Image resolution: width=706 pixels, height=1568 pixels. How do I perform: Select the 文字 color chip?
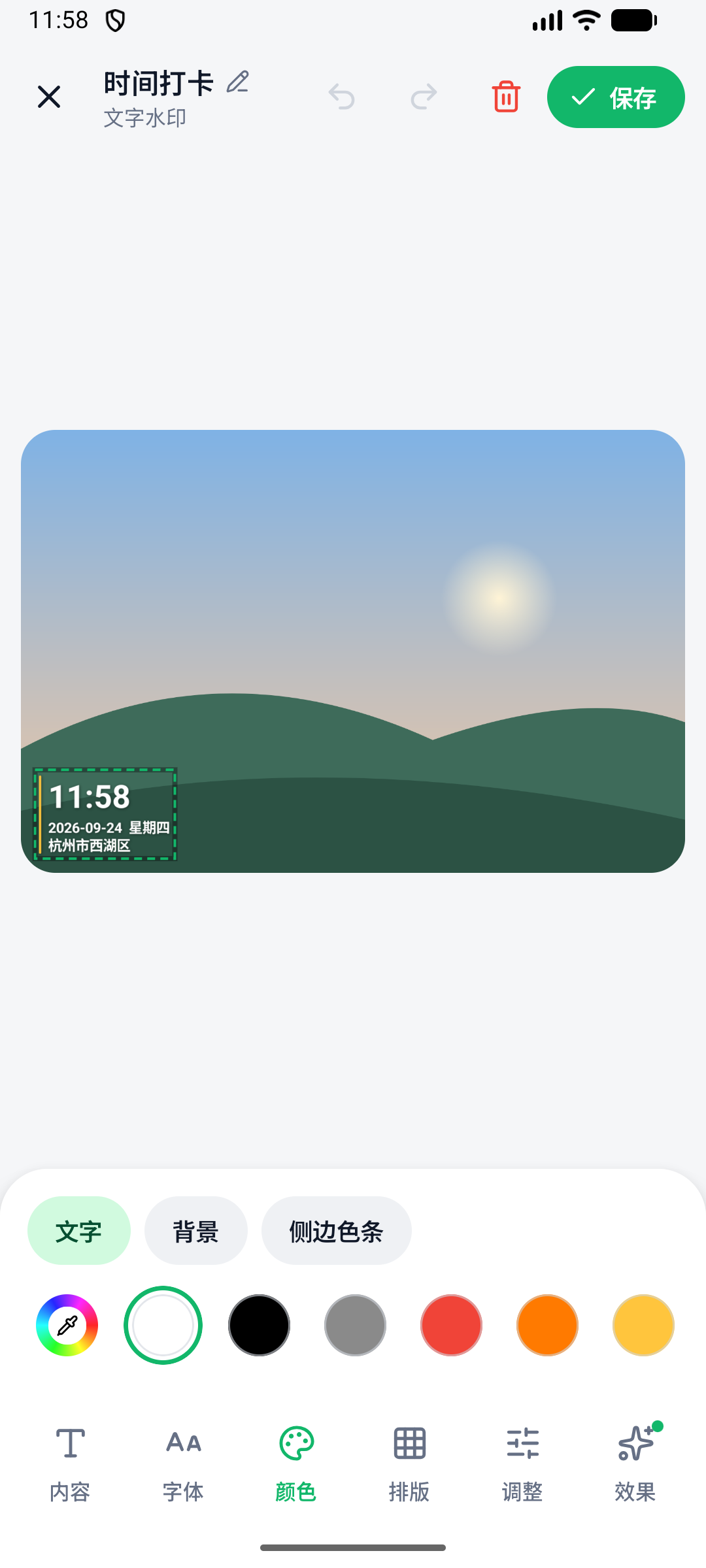[79, 1231]
